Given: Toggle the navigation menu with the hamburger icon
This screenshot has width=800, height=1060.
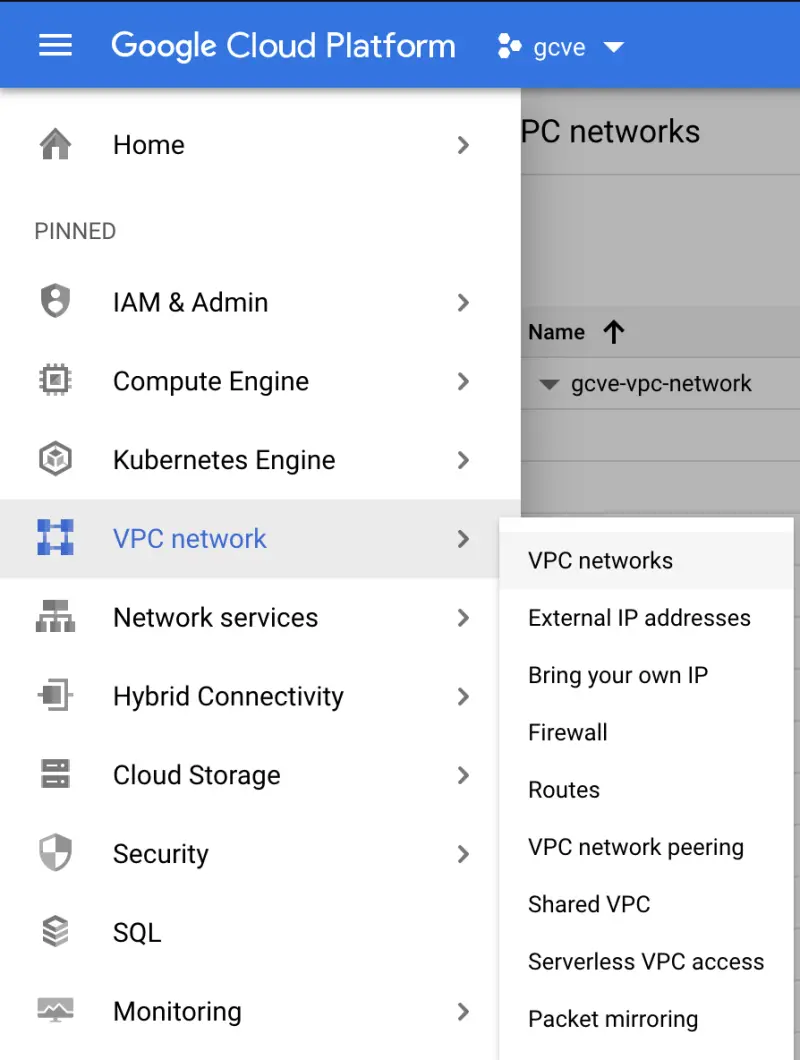Looking at the screenshot, I should 55,44.
